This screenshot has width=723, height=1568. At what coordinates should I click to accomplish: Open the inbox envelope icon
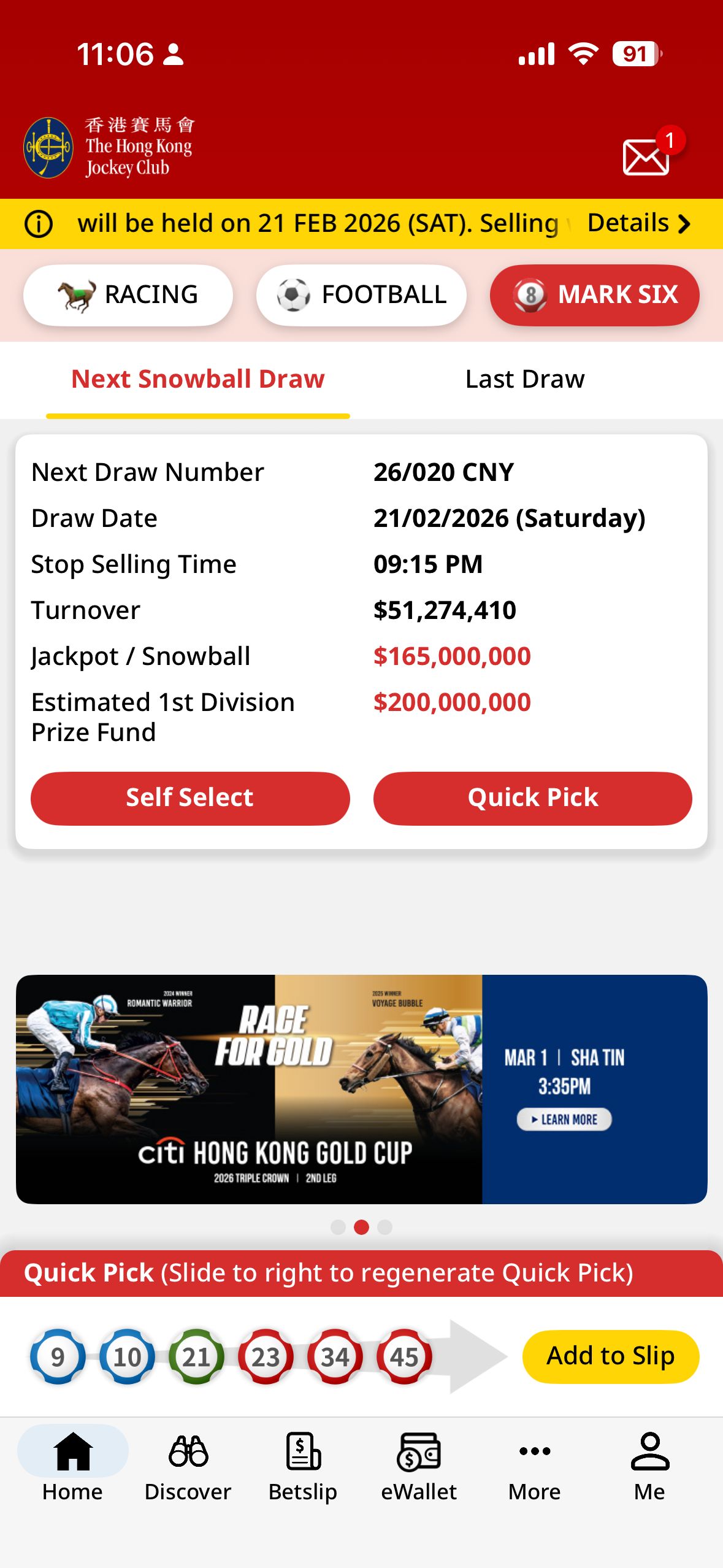pos(646,157)
